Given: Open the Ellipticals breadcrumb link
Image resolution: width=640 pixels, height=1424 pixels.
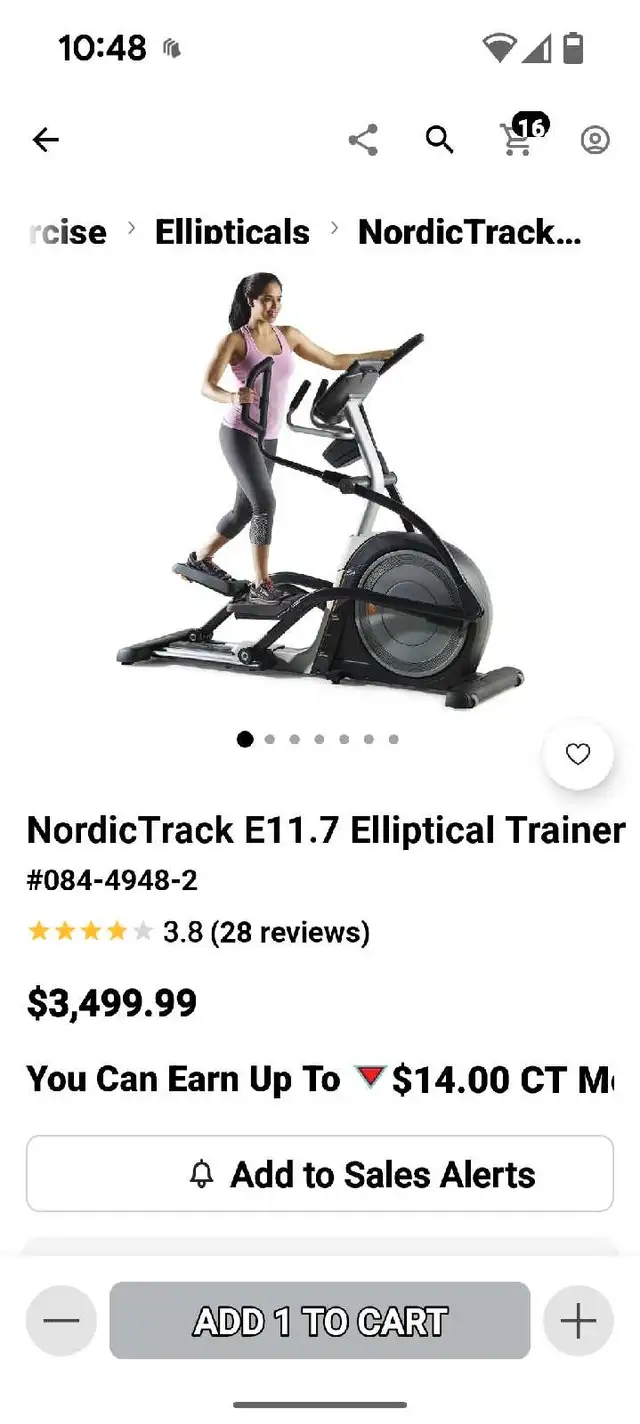Looking at the screenshot, I should 232,232.
